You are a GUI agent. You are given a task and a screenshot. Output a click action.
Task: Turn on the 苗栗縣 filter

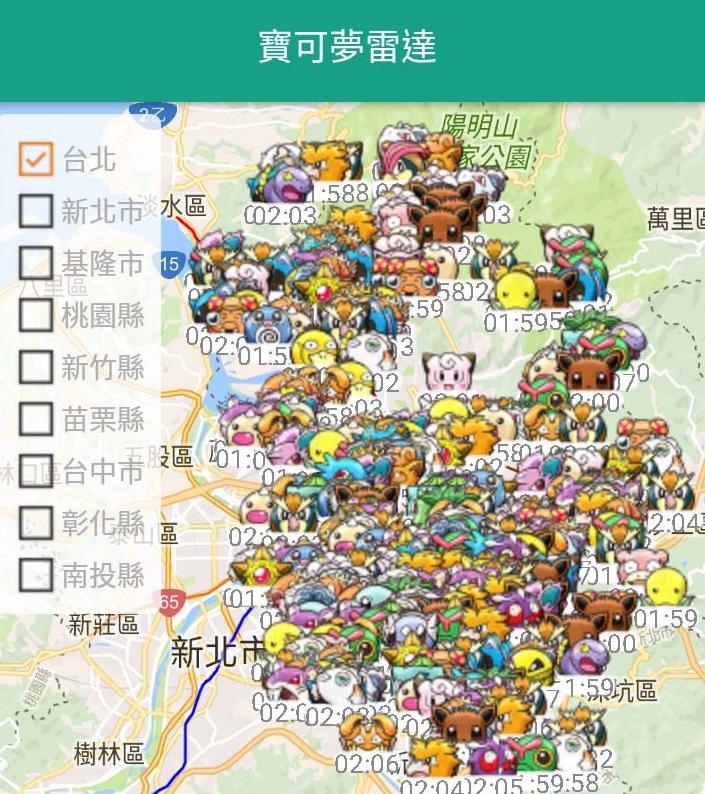[36, 419]
